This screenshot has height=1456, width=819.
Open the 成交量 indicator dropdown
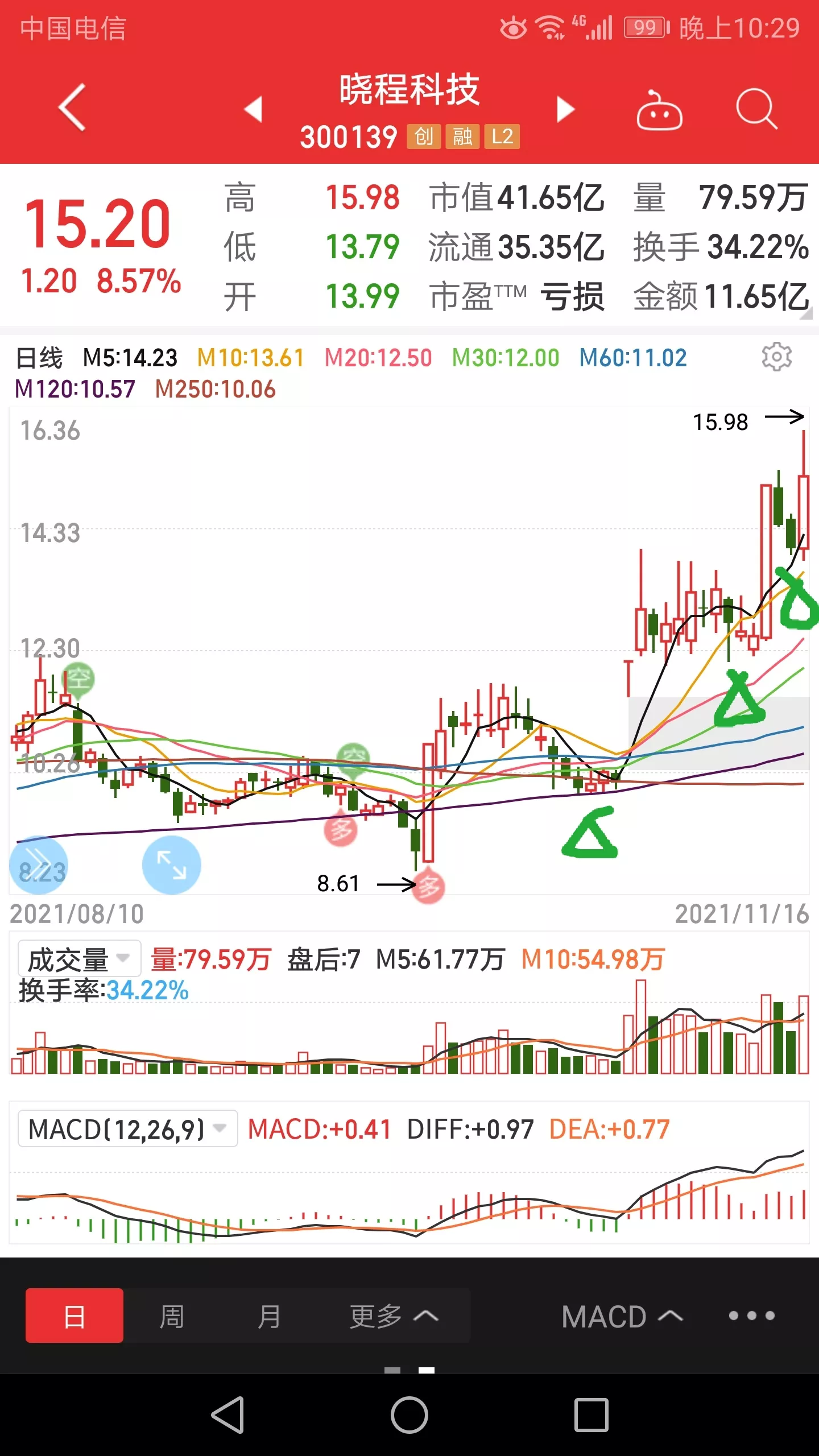80,959
